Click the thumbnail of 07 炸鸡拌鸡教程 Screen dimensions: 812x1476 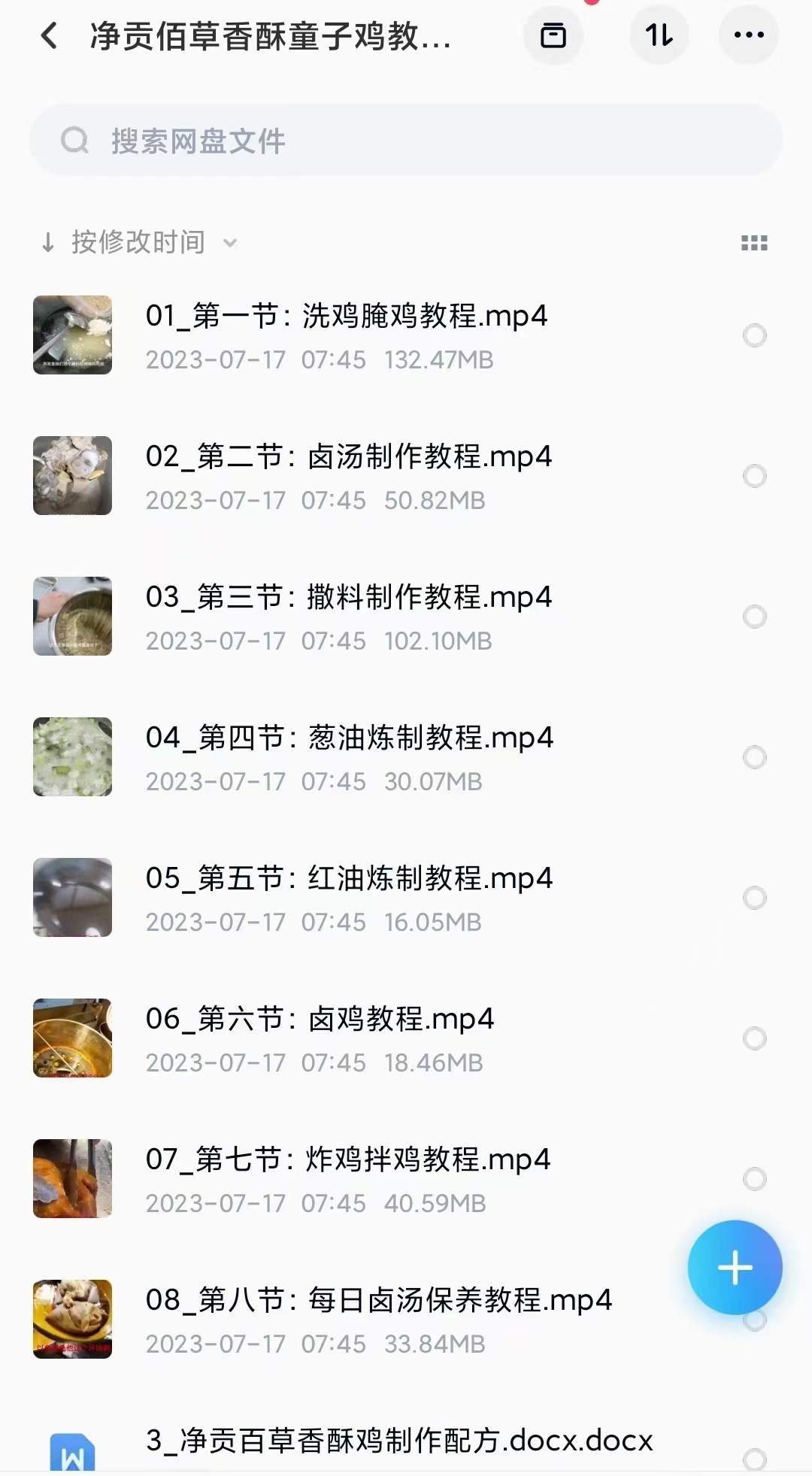71,1178
